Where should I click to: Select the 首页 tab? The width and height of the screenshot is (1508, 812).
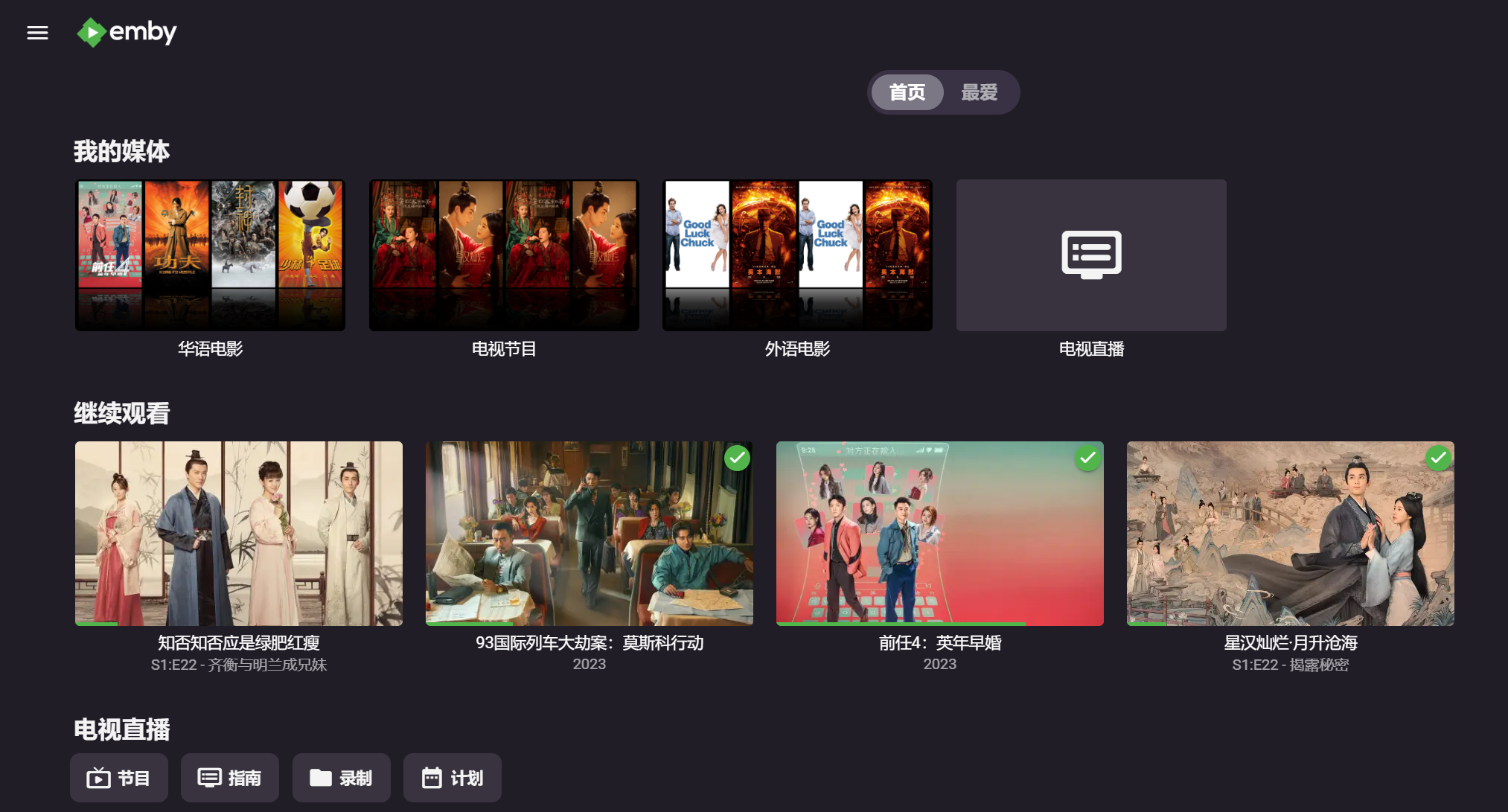(907, 92)
